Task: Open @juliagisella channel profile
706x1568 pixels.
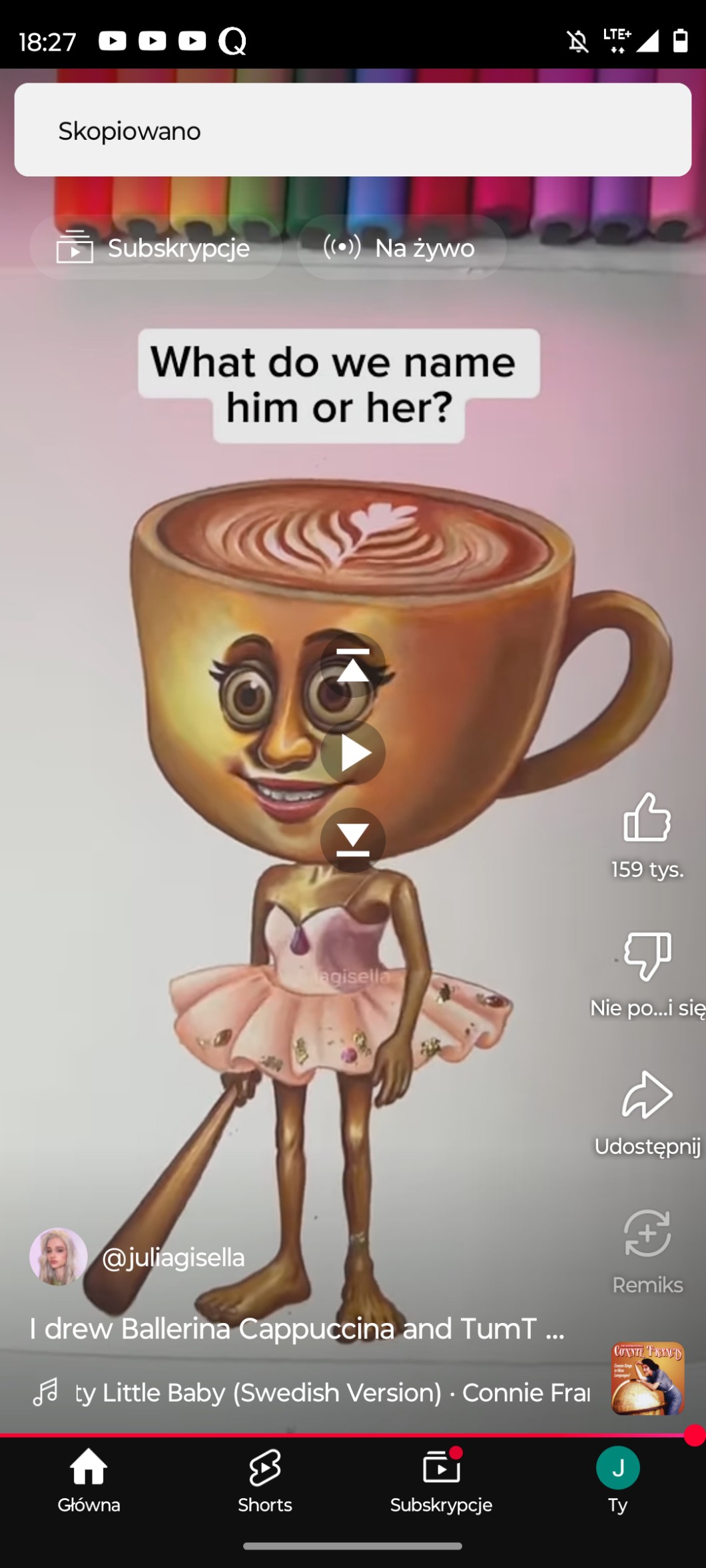Action: click(173, 1258)
